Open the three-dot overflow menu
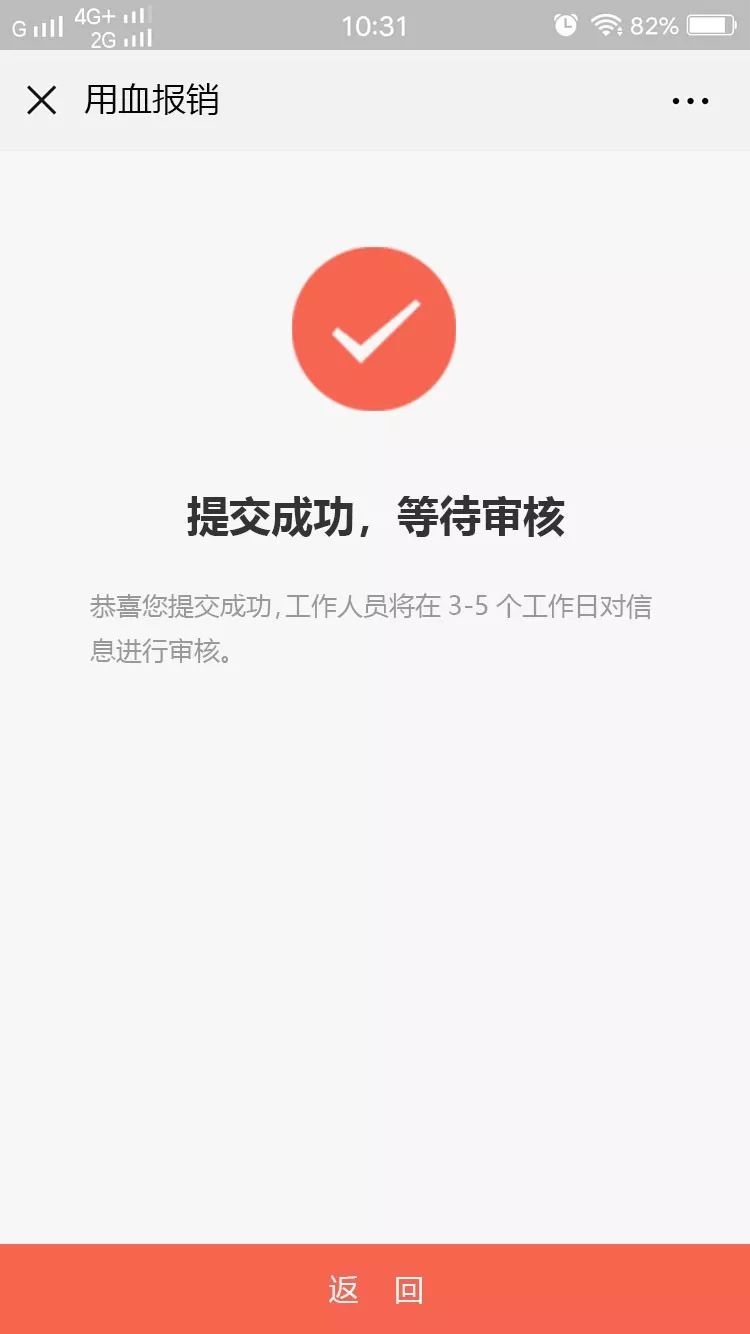The width and height of the screenshot is (750, 1334). 690,101
